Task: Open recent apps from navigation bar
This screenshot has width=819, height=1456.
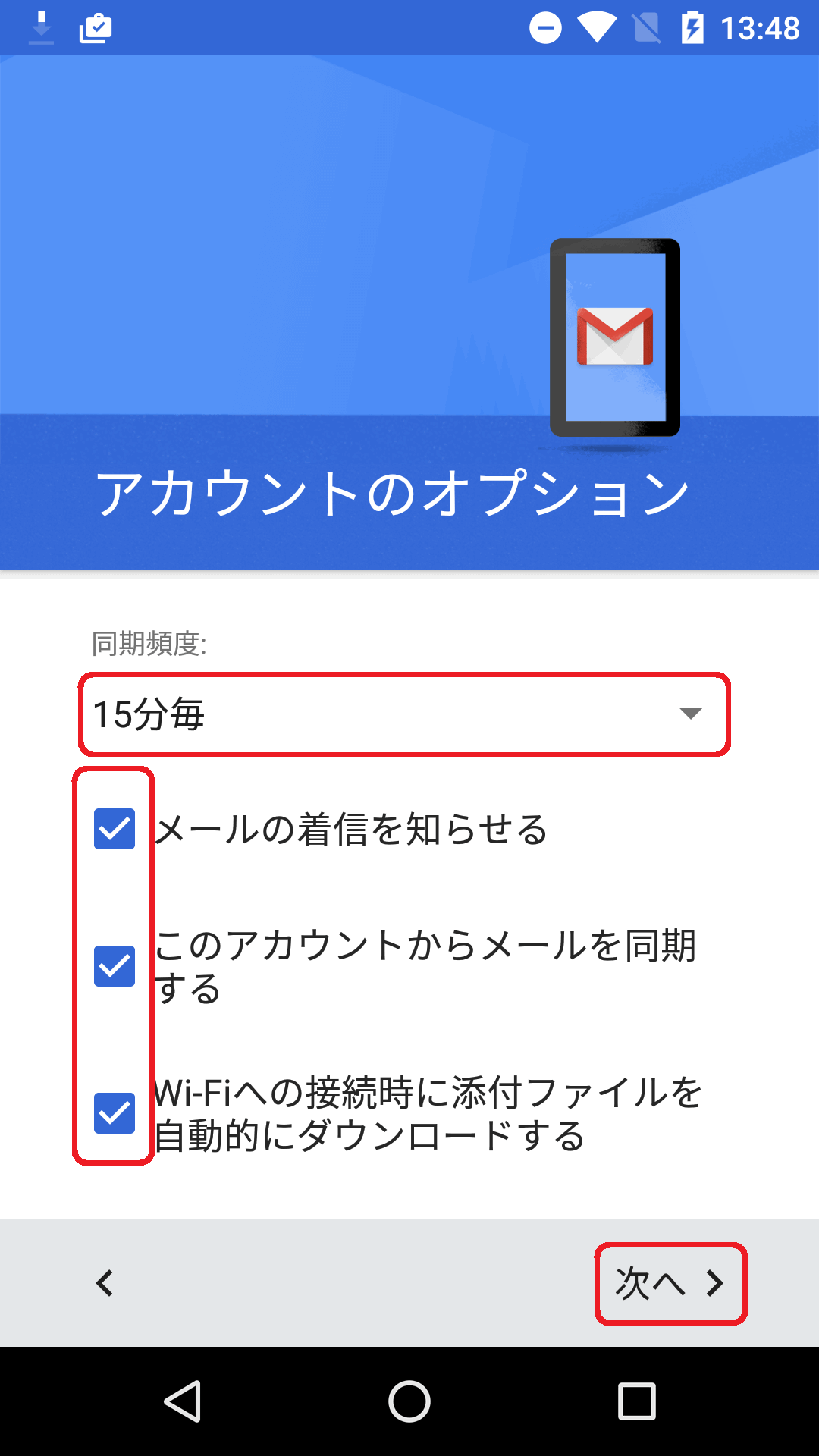Action: [x=637, y=1401]
